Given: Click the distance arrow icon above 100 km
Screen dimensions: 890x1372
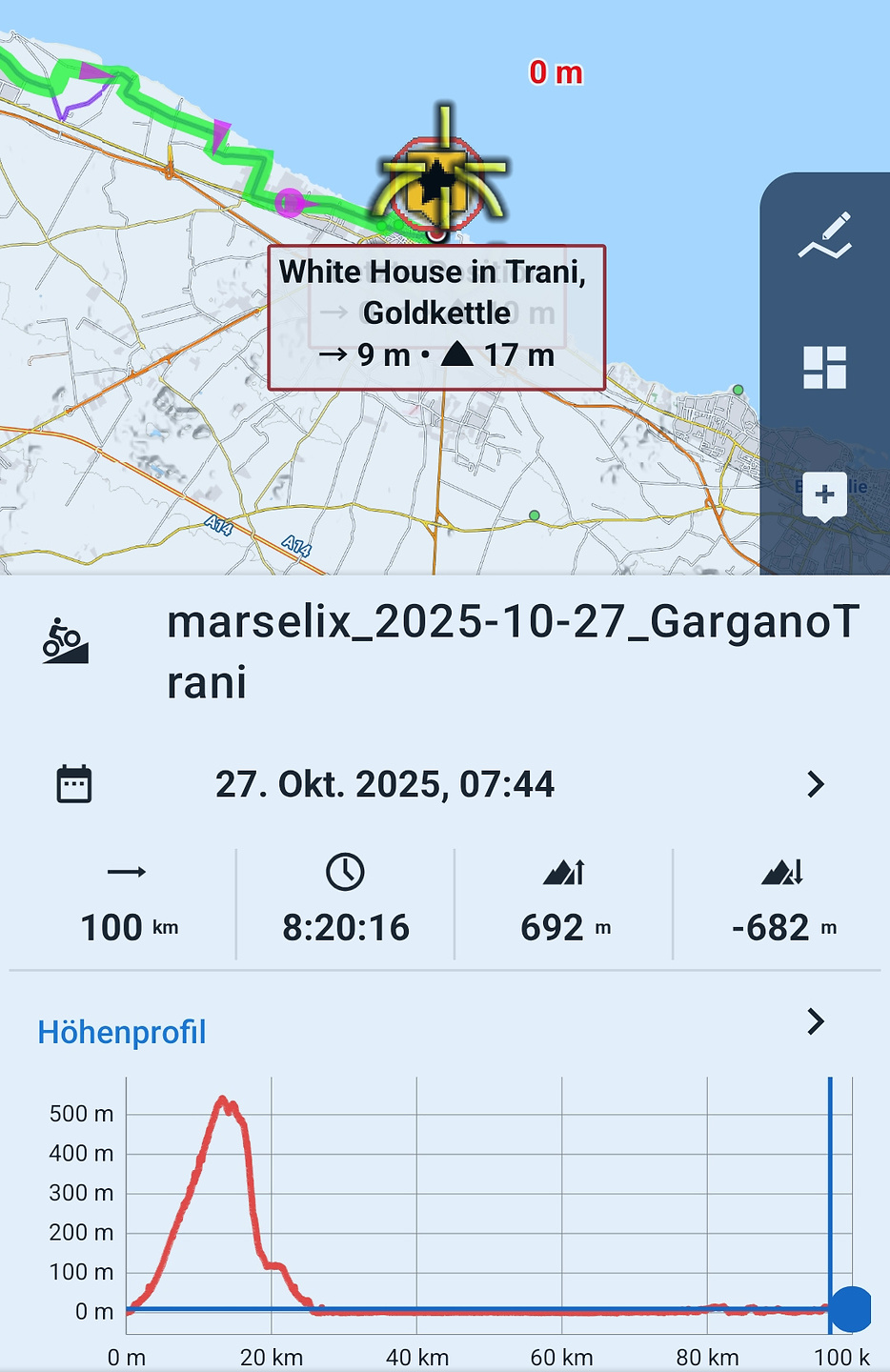Looking at the screenshot, I should point(124,871).
